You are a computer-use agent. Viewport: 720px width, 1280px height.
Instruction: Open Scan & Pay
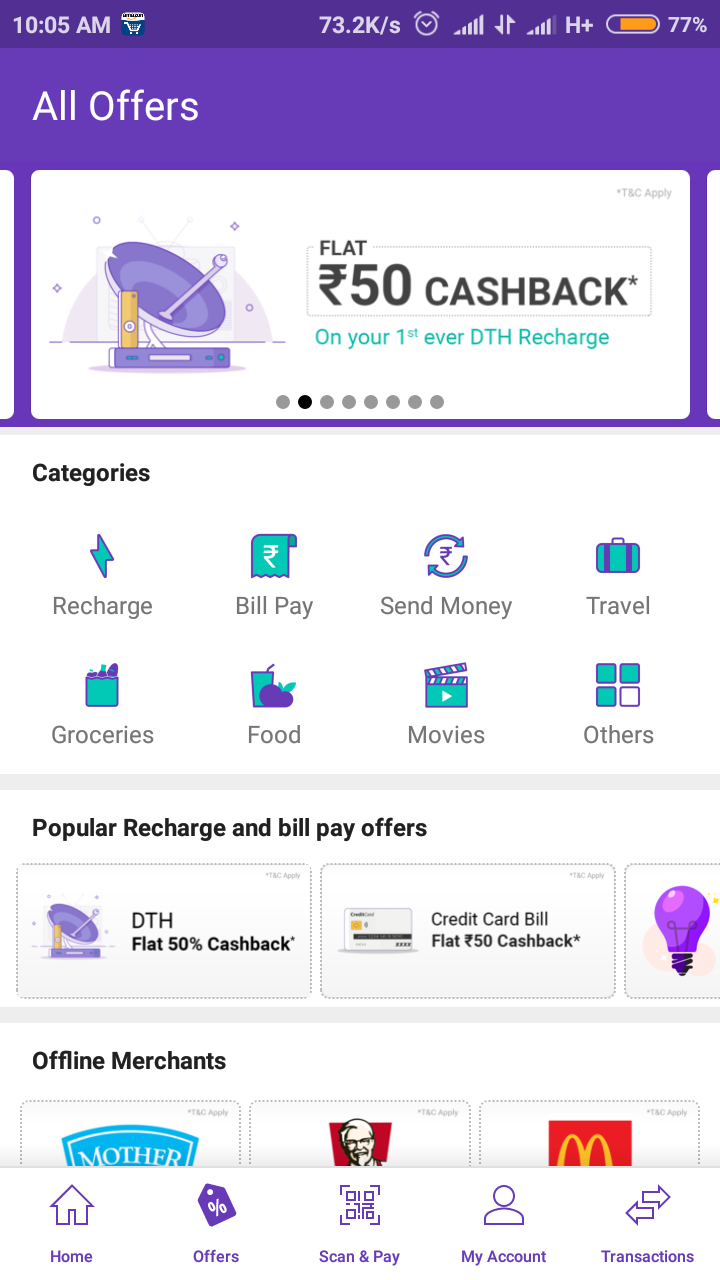(x=359, y=1224)
